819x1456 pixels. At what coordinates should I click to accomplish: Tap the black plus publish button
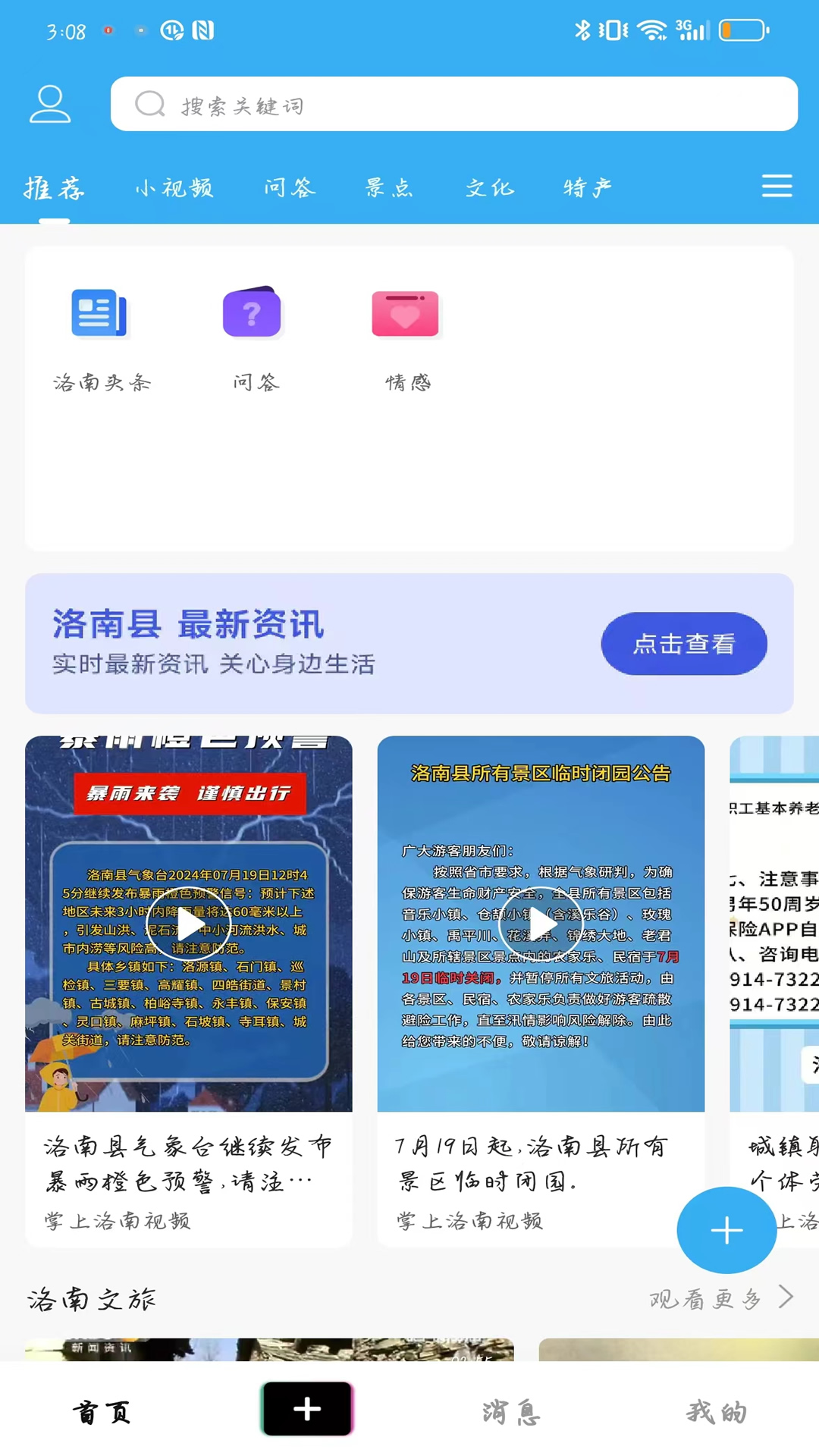tap(307, 1409)
